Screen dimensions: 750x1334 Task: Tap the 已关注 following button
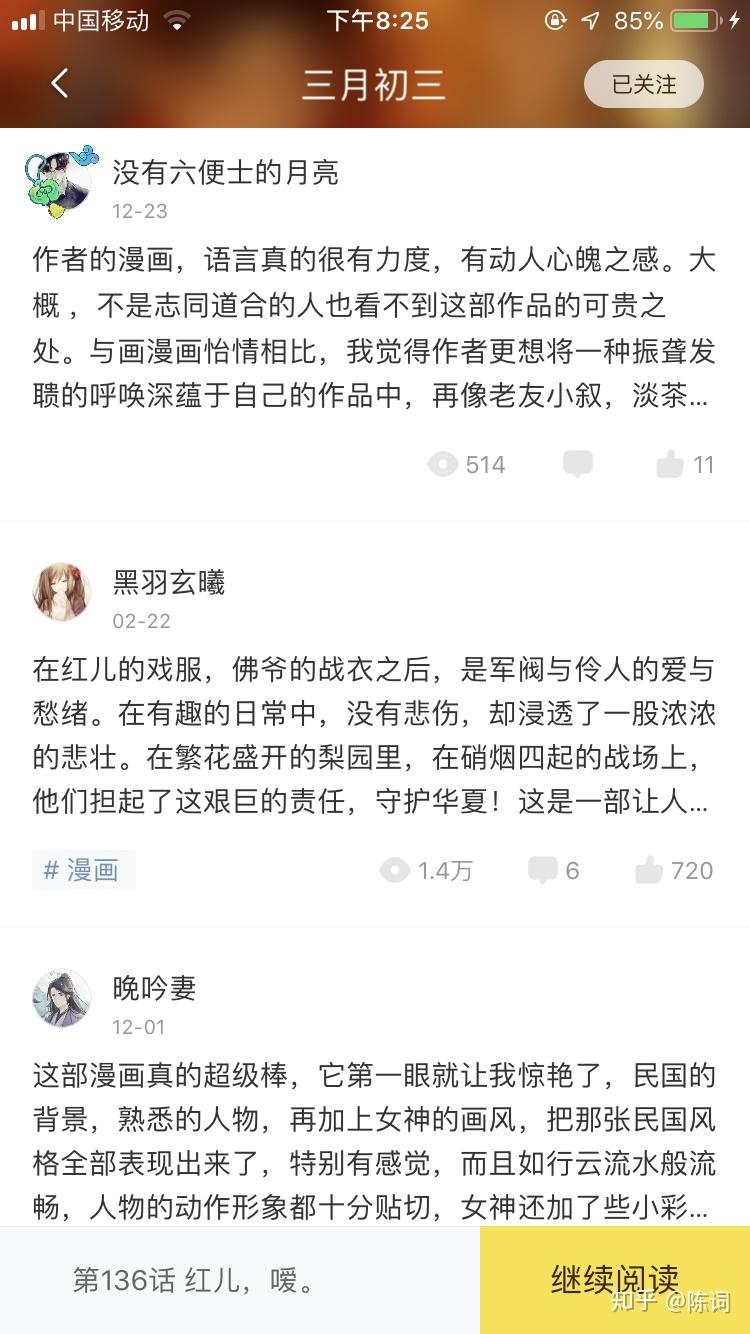tap(643, 85)
